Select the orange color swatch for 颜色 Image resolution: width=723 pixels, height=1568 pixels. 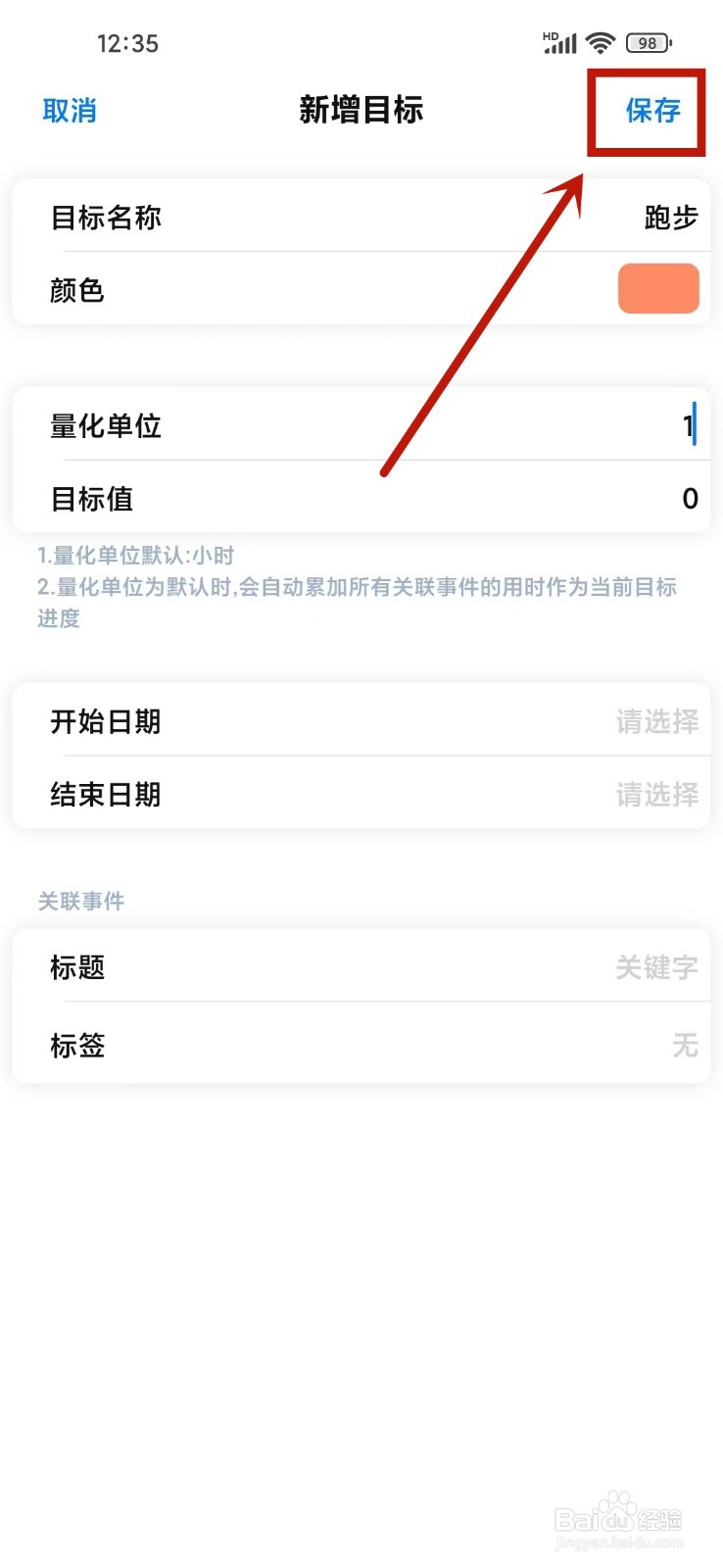pos(657,288)
